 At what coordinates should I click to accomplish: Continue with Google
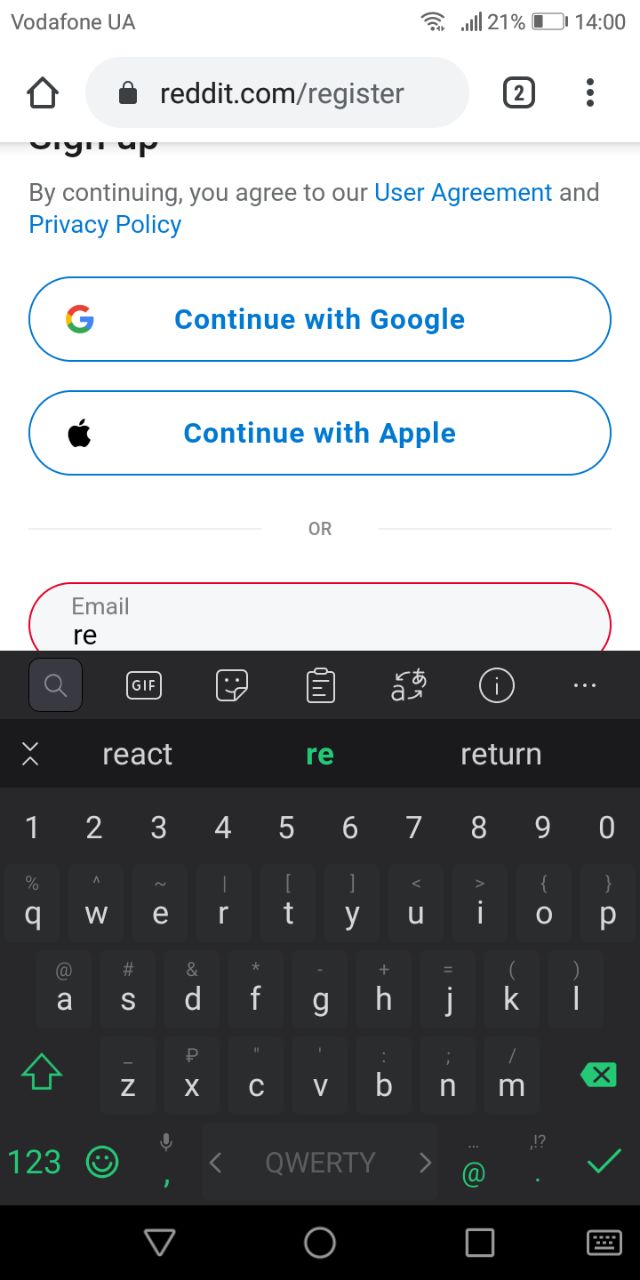[320, 319]
